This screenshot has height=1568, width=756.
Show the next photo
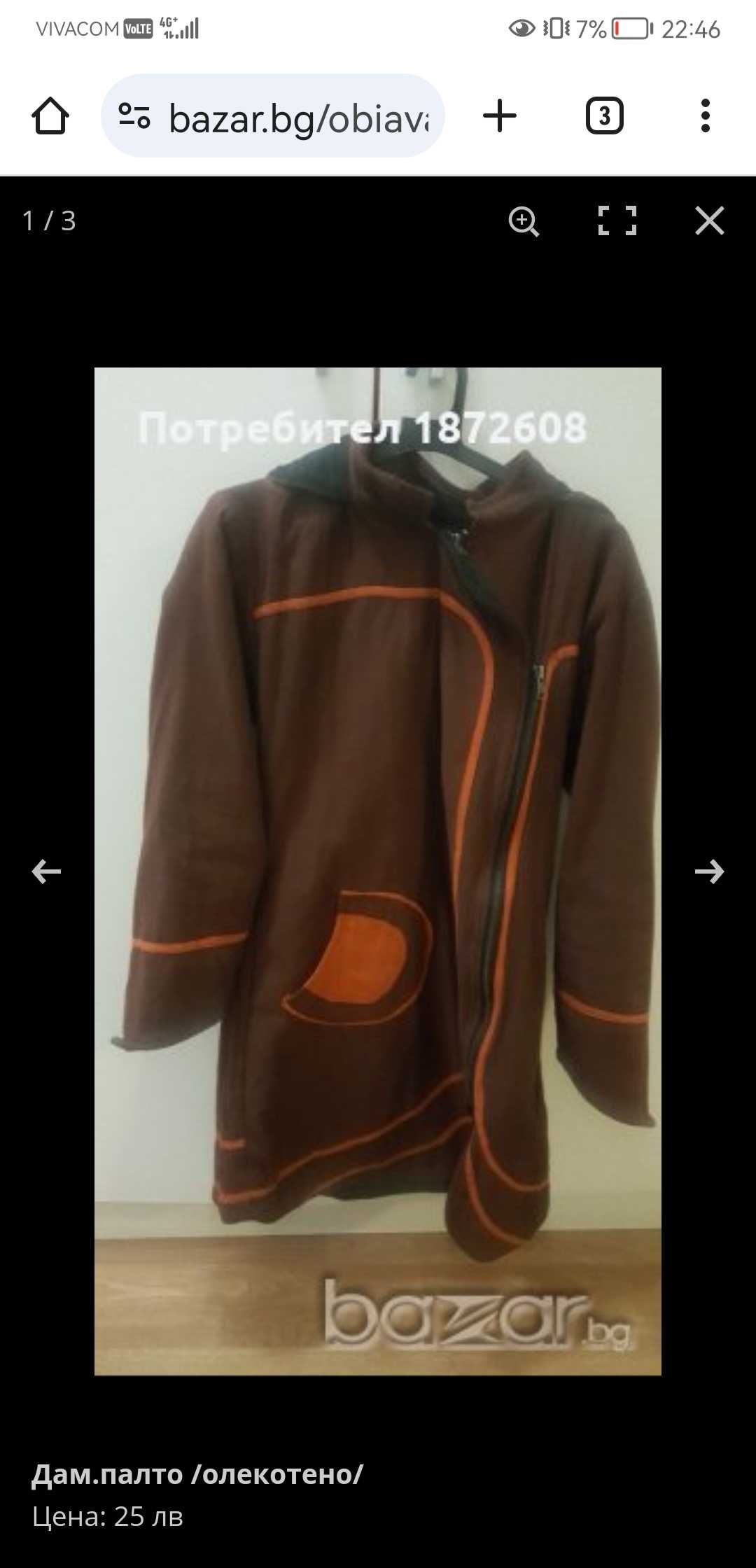[709, 871]
